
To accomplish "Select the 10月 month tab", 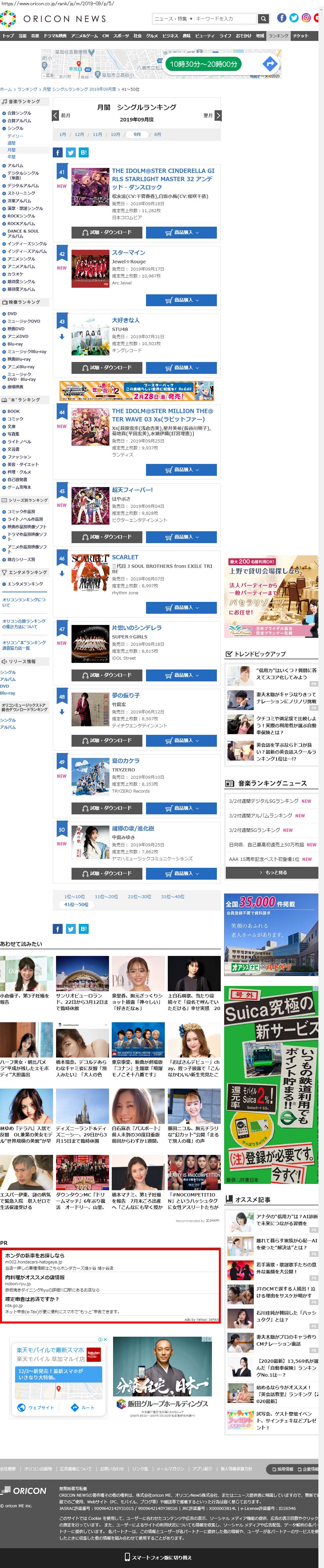I will click(x=115, y=135).
